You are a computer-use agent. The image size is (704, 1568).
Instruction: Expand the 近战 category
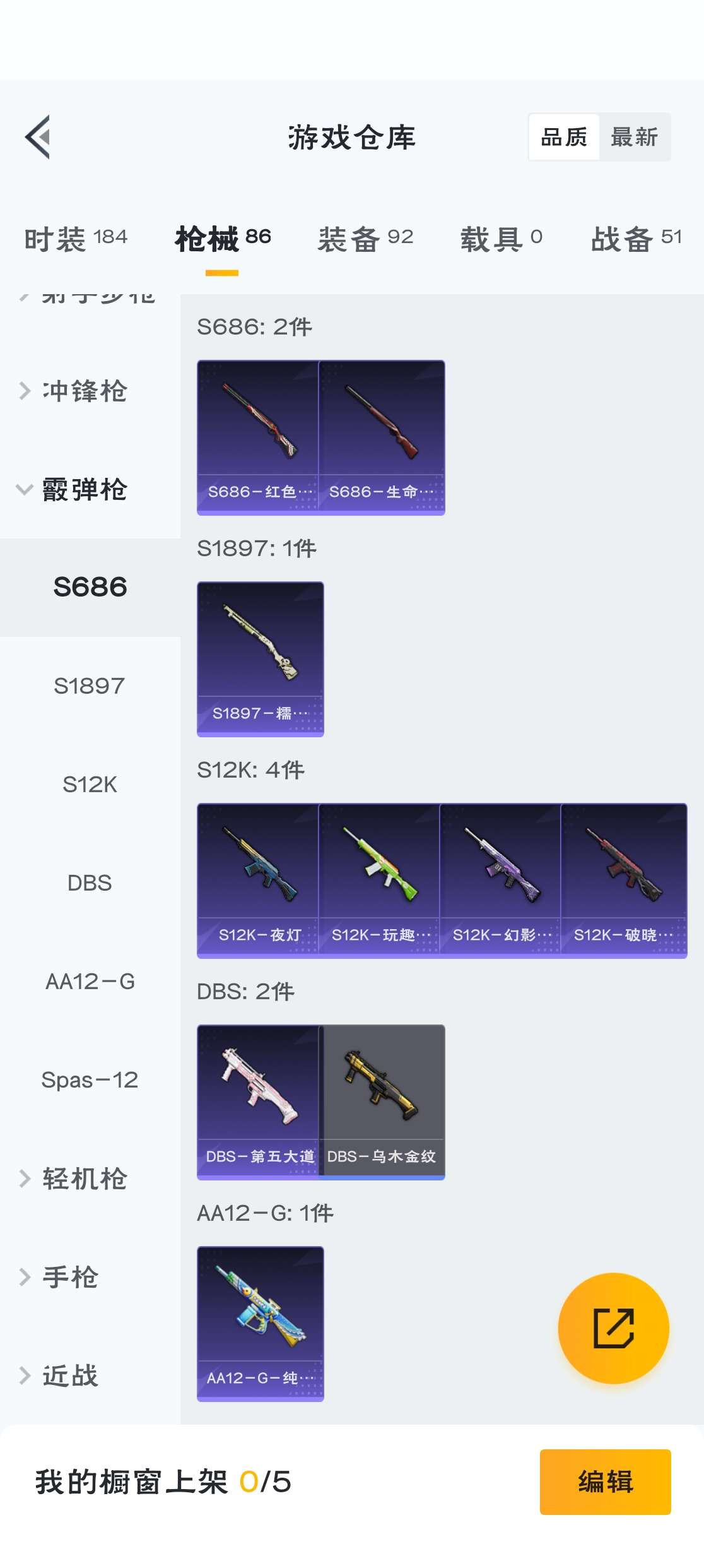[69, 1375]
